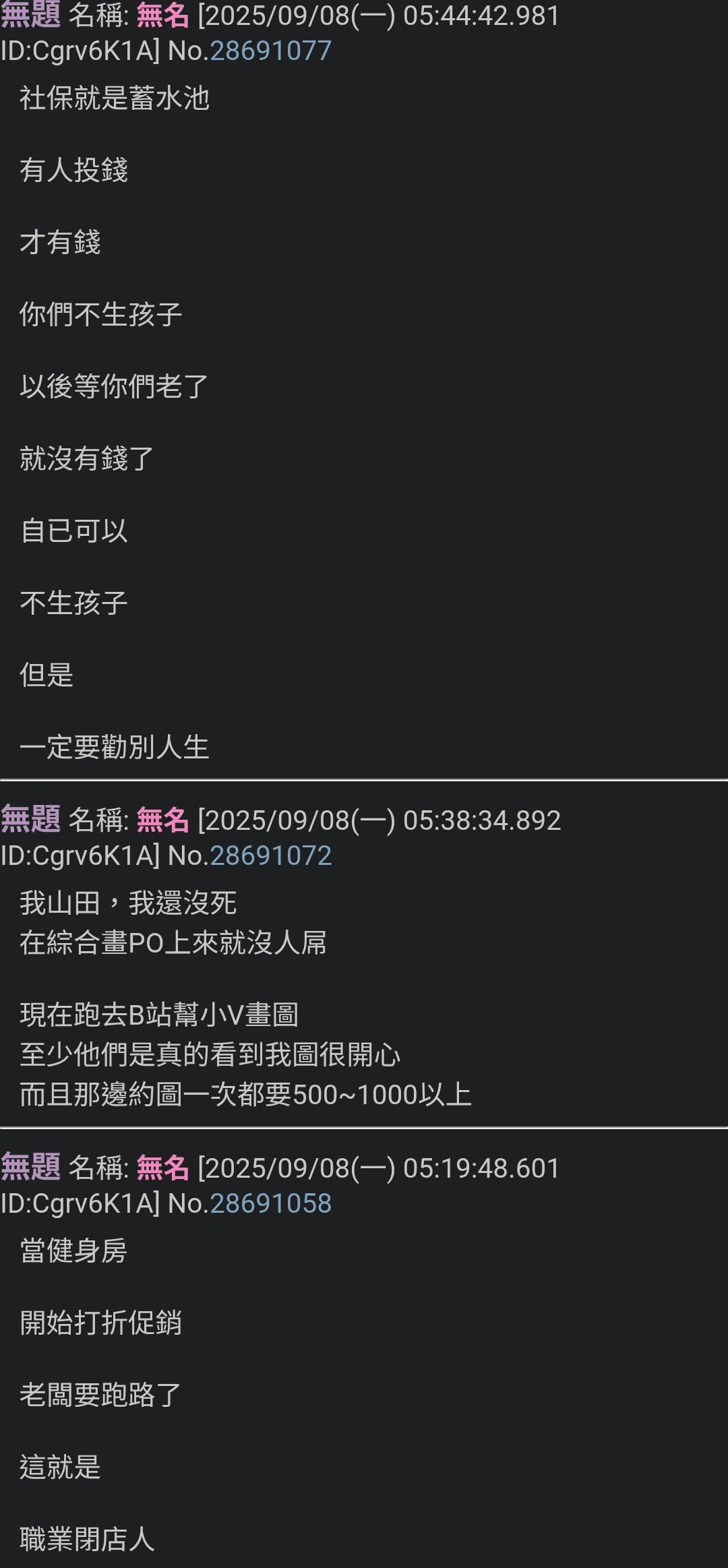Open post number 28691072 link
Viewport: 728px width, 1568px height.
(x=271, y=855)
